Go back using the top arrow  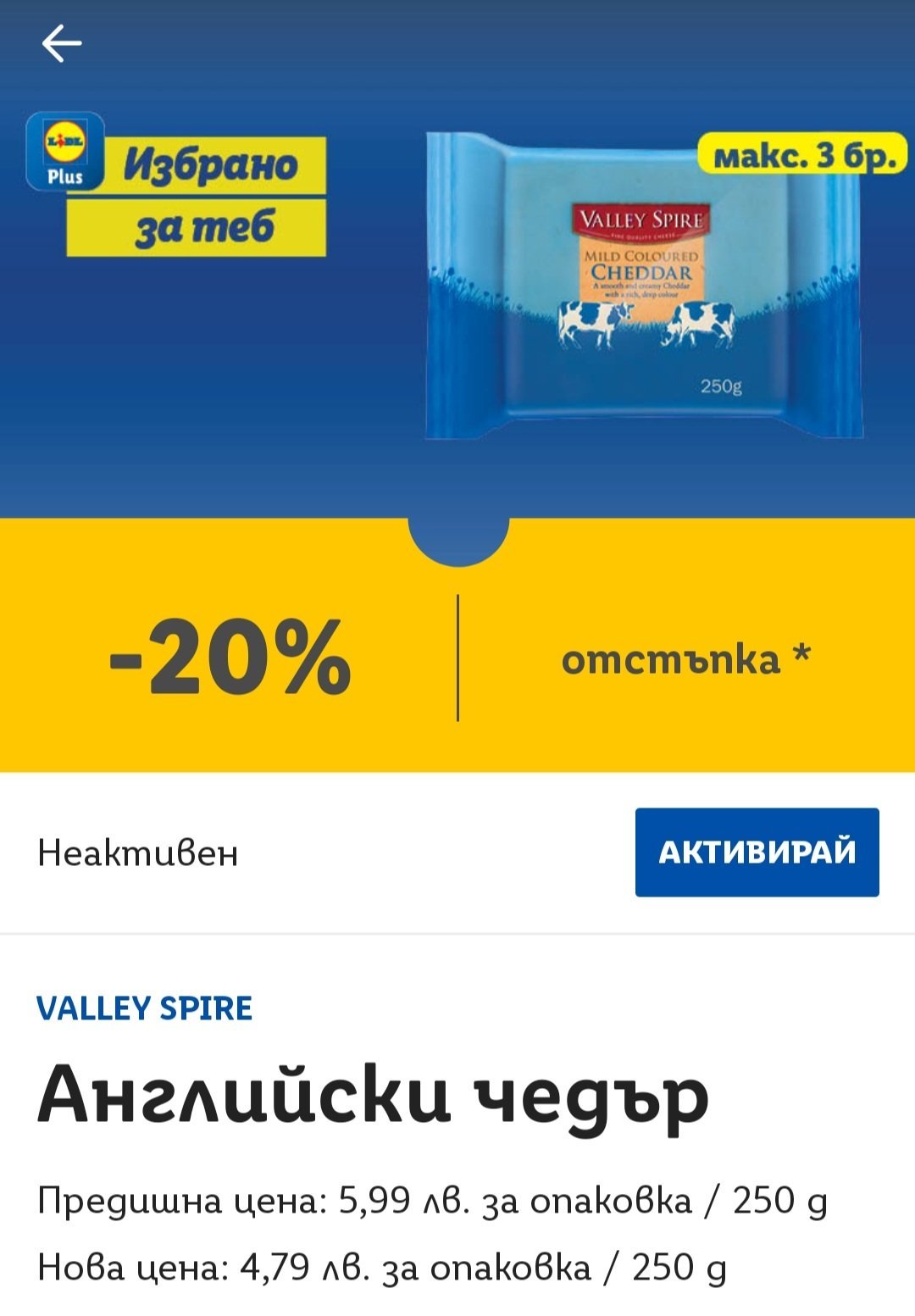(x=62, y=43)
